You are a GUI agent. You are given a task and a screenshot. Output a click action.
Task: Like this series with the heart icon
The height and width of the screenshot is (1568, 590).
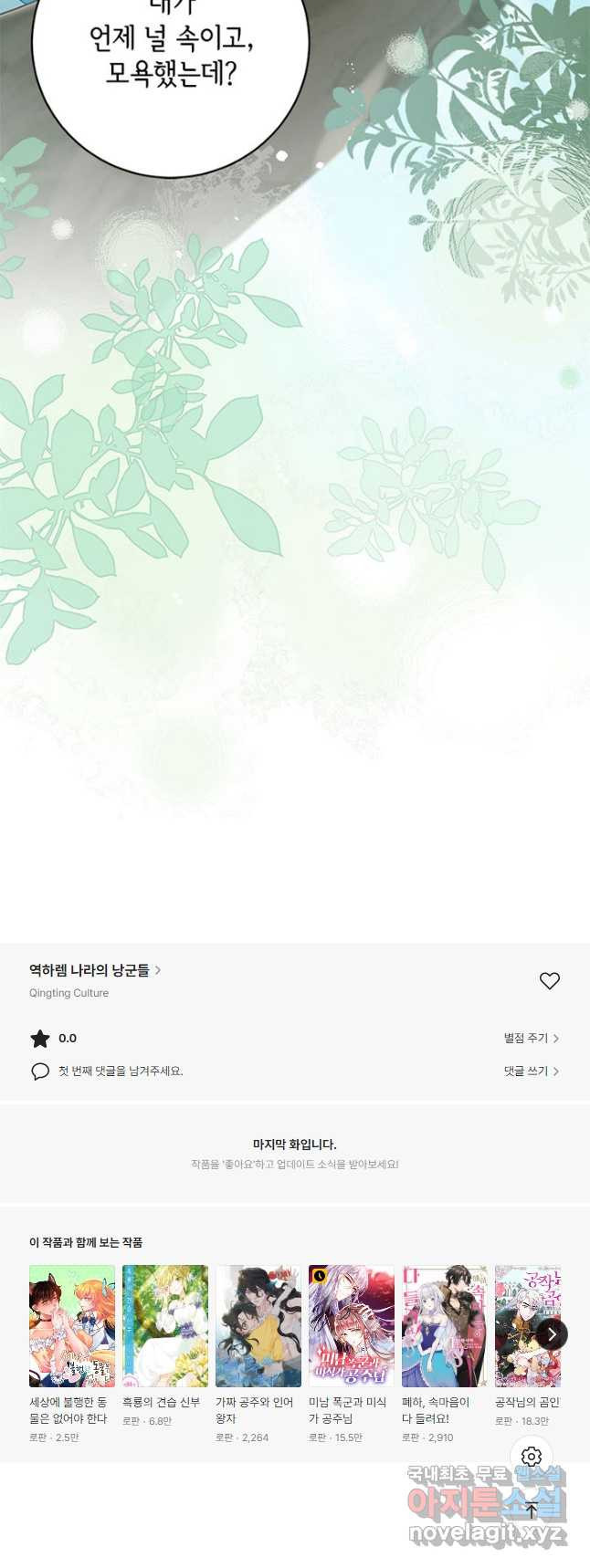(x=549, y=980)
